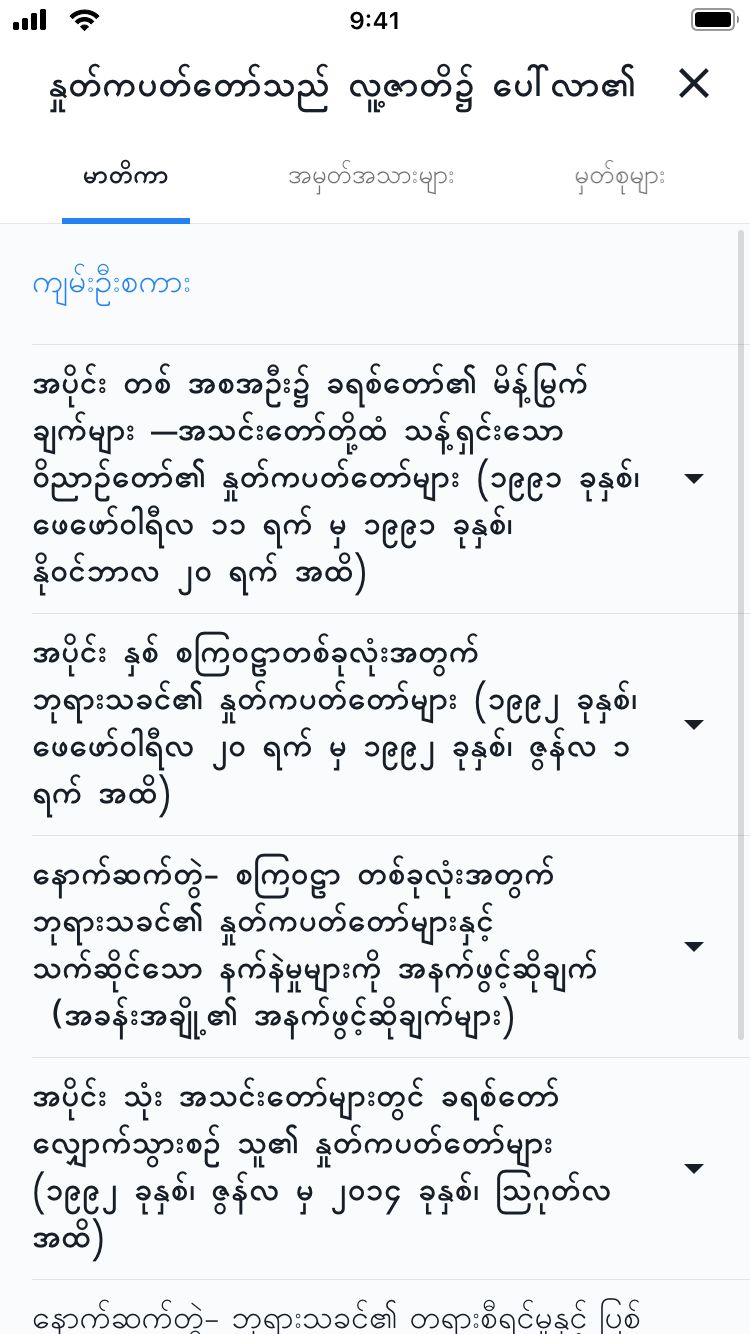
Task: Switch to the အမှတ်အသားများ tab
Action: [x=371, y=178]
